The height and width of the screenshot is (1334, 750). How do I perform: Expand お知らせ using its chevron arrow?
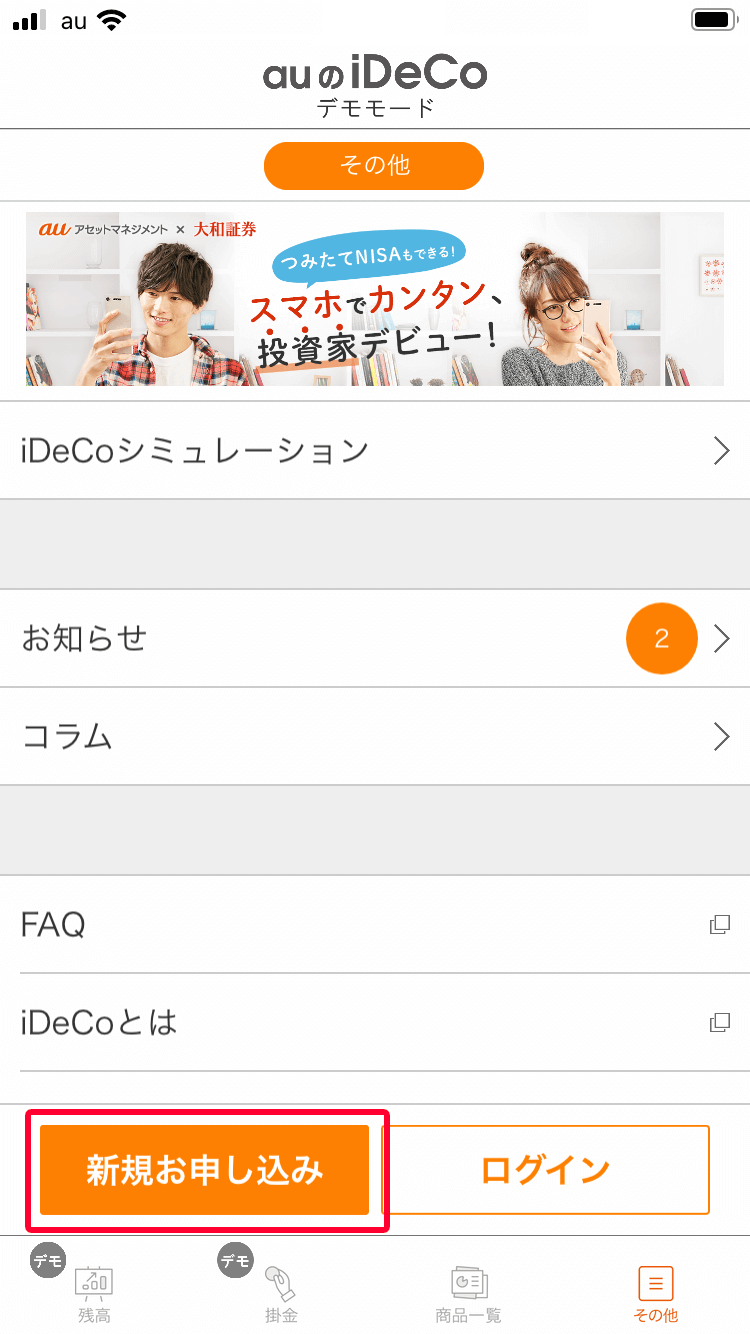tap(721, 638)
